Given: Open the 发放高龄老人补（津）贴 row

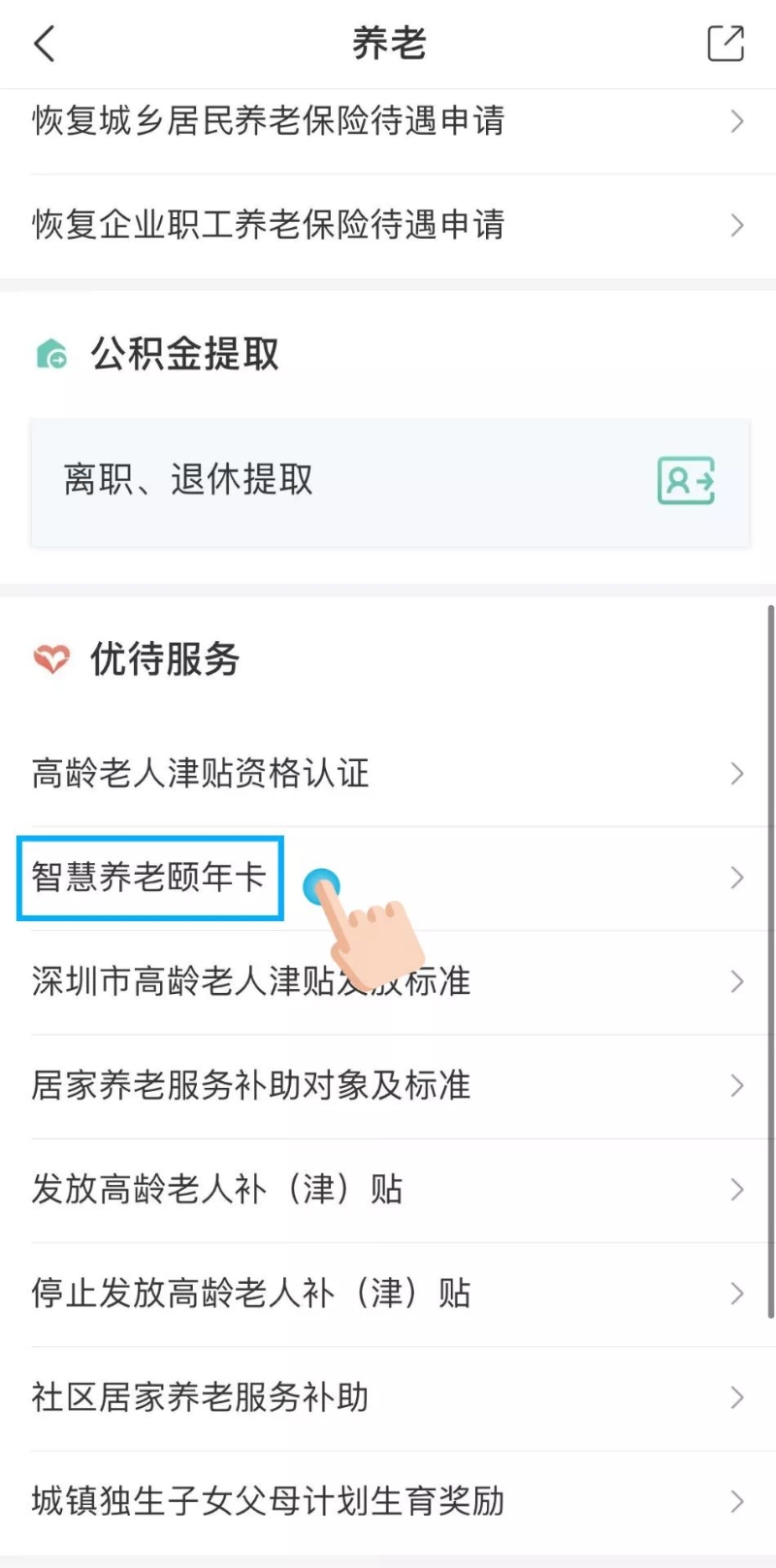Looking at the screenshot, I should [x=388, y=1189].
